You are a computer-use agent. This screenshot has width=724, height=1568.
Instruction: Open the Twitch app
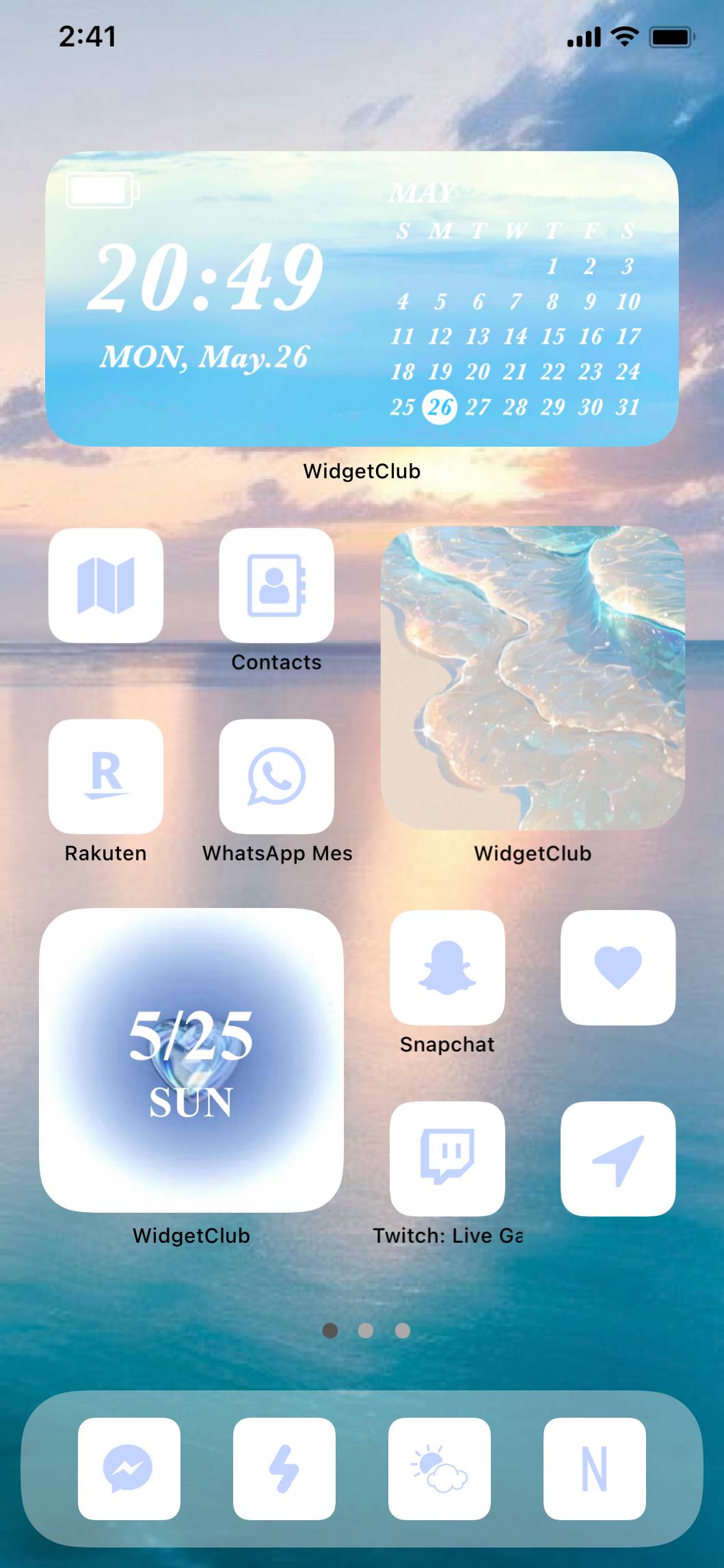pyautogui.click(x=447, y=1159)
